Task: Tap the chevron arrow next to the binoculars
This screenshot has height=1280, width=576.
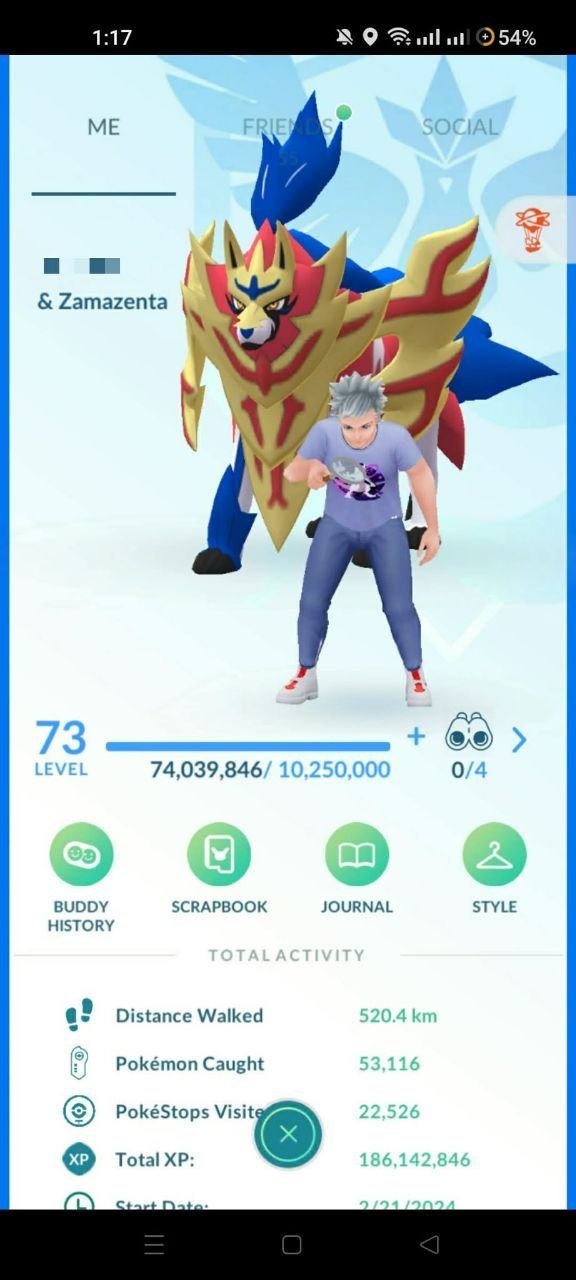Action: point(519,740)
